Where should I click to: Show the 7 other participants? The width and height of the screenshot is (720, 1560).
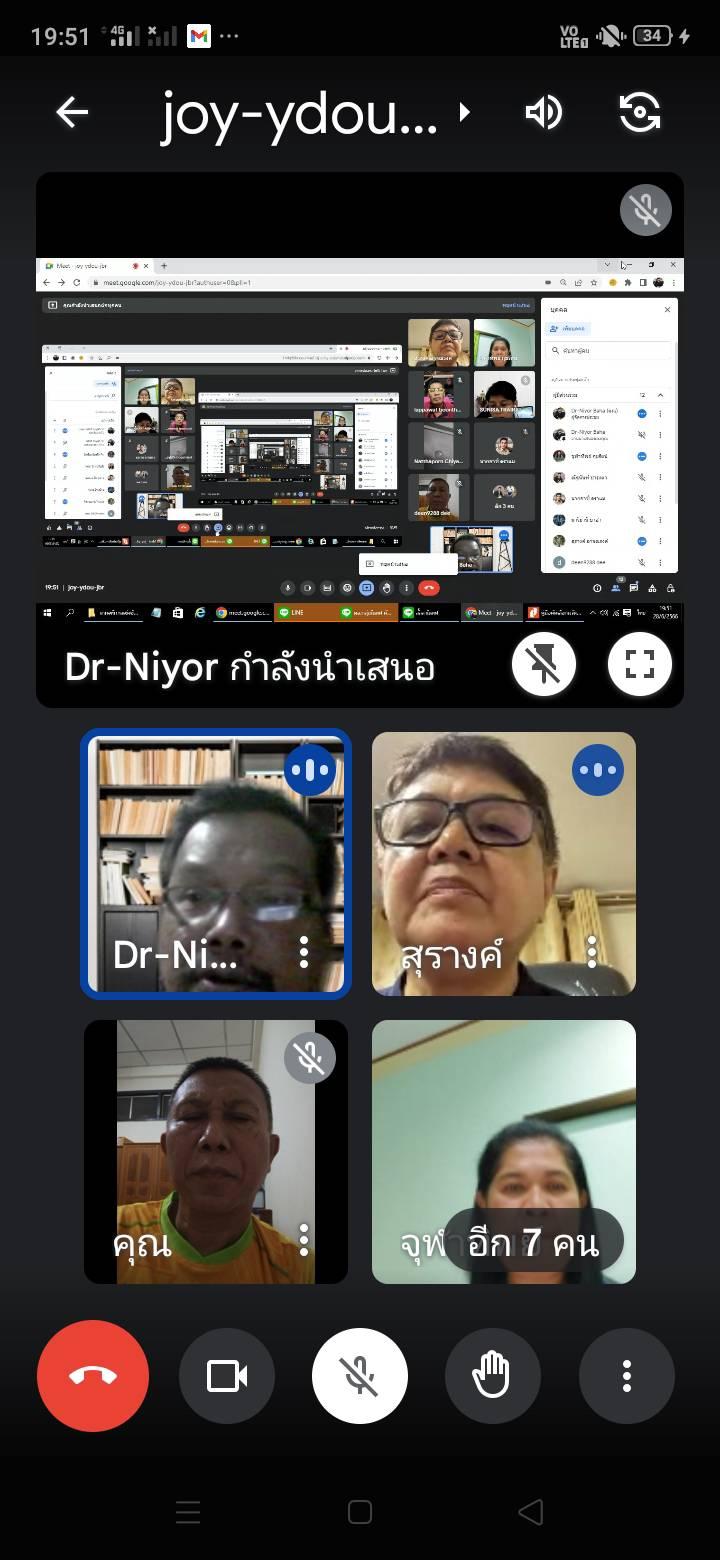pos(533,1242)
